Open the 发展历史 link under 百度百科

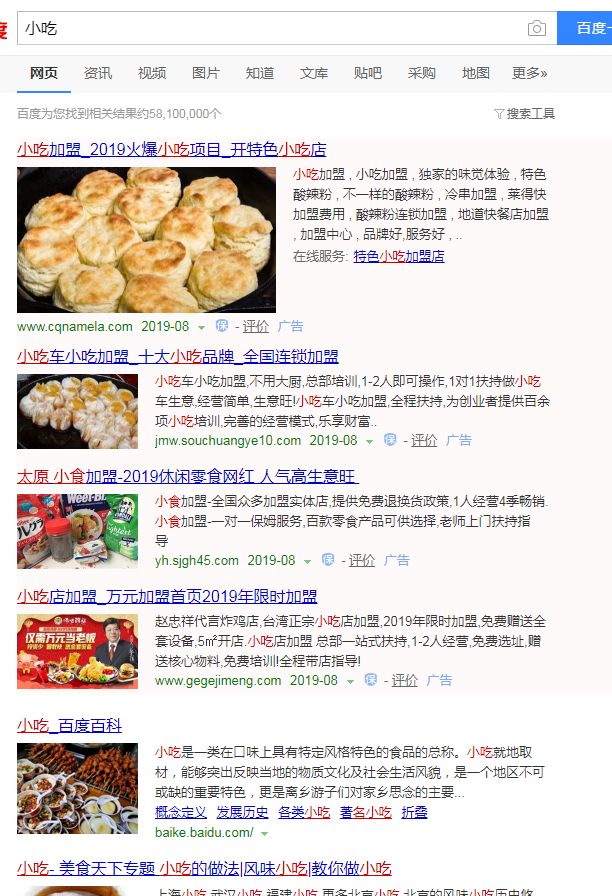[242, 812]
